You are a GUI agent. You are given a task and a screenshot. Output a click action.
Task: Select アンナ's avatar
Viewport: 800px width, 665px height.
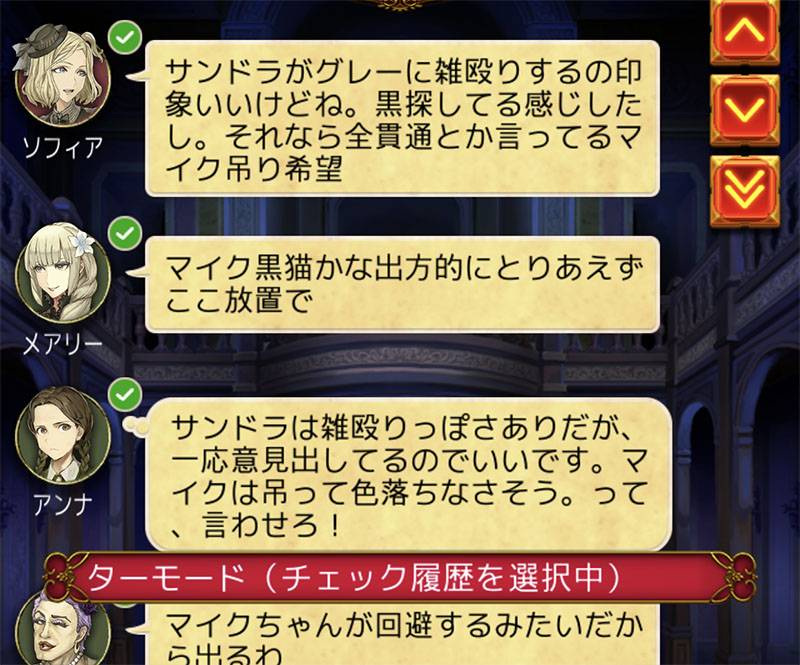point(62,437)
